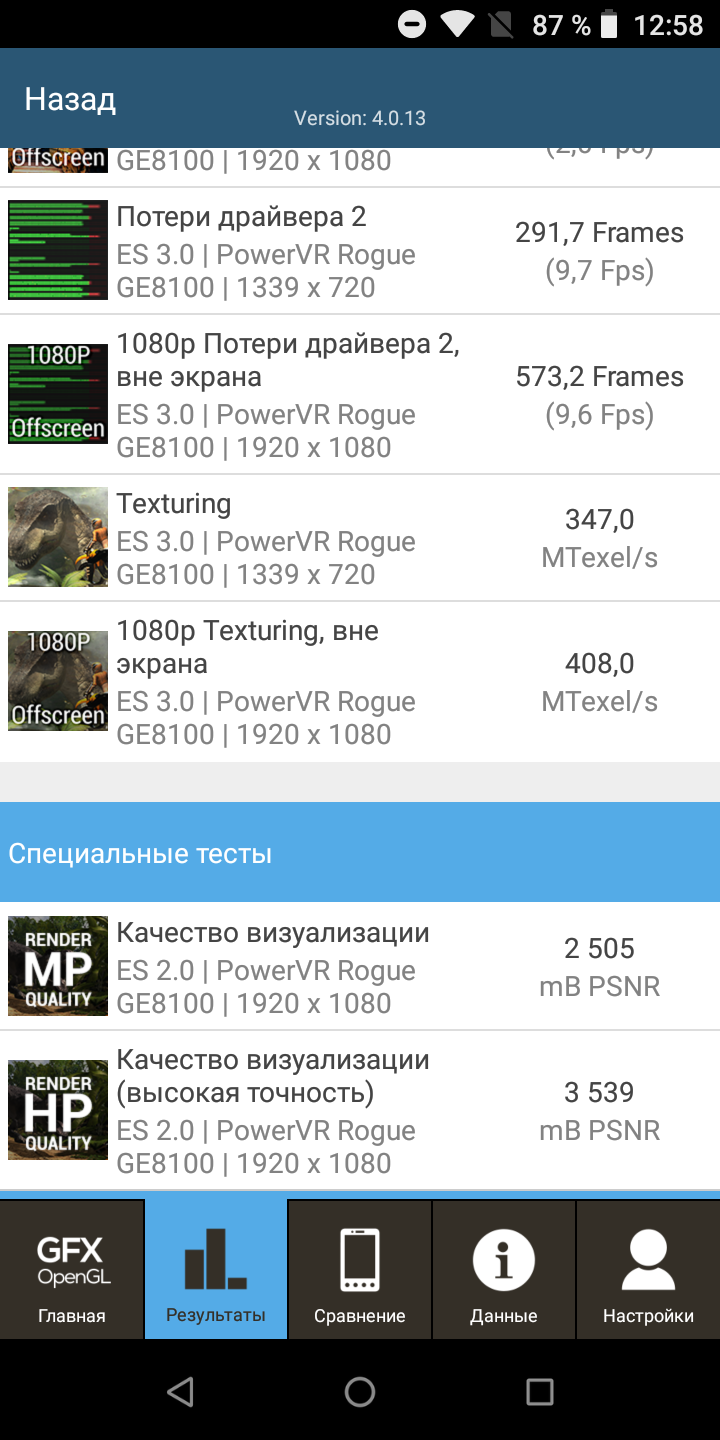Open the recent apps overview

click(540, 1391)
